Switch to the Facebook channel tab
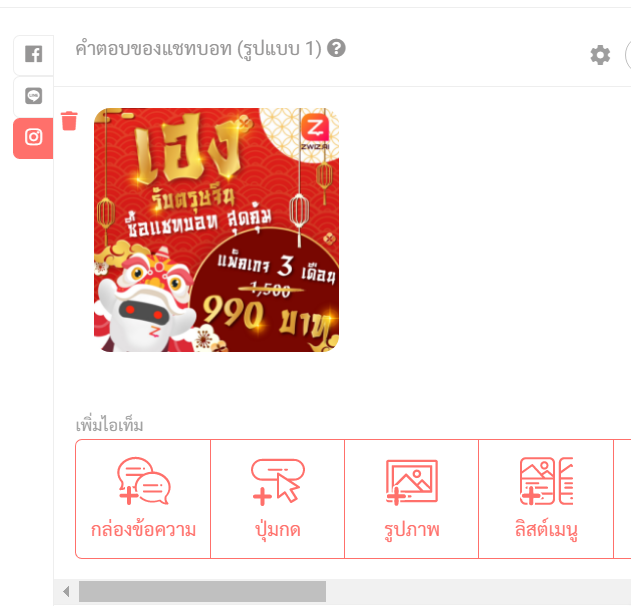631x606 pixels. coord(33,55)
